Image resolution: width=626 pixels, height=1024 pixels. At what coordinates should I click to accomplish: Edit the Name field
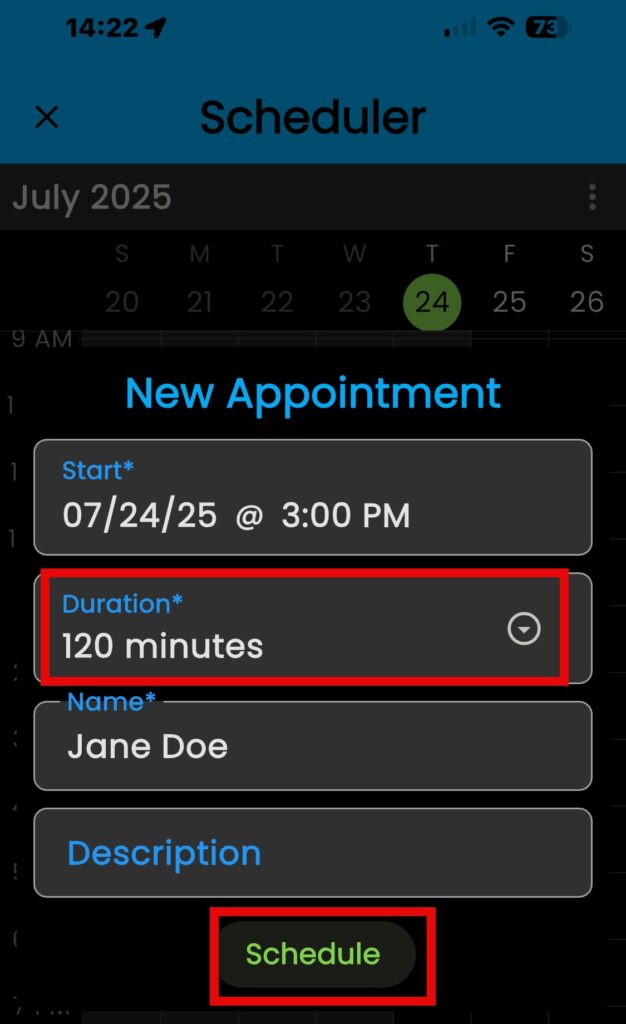pos(312,746)
